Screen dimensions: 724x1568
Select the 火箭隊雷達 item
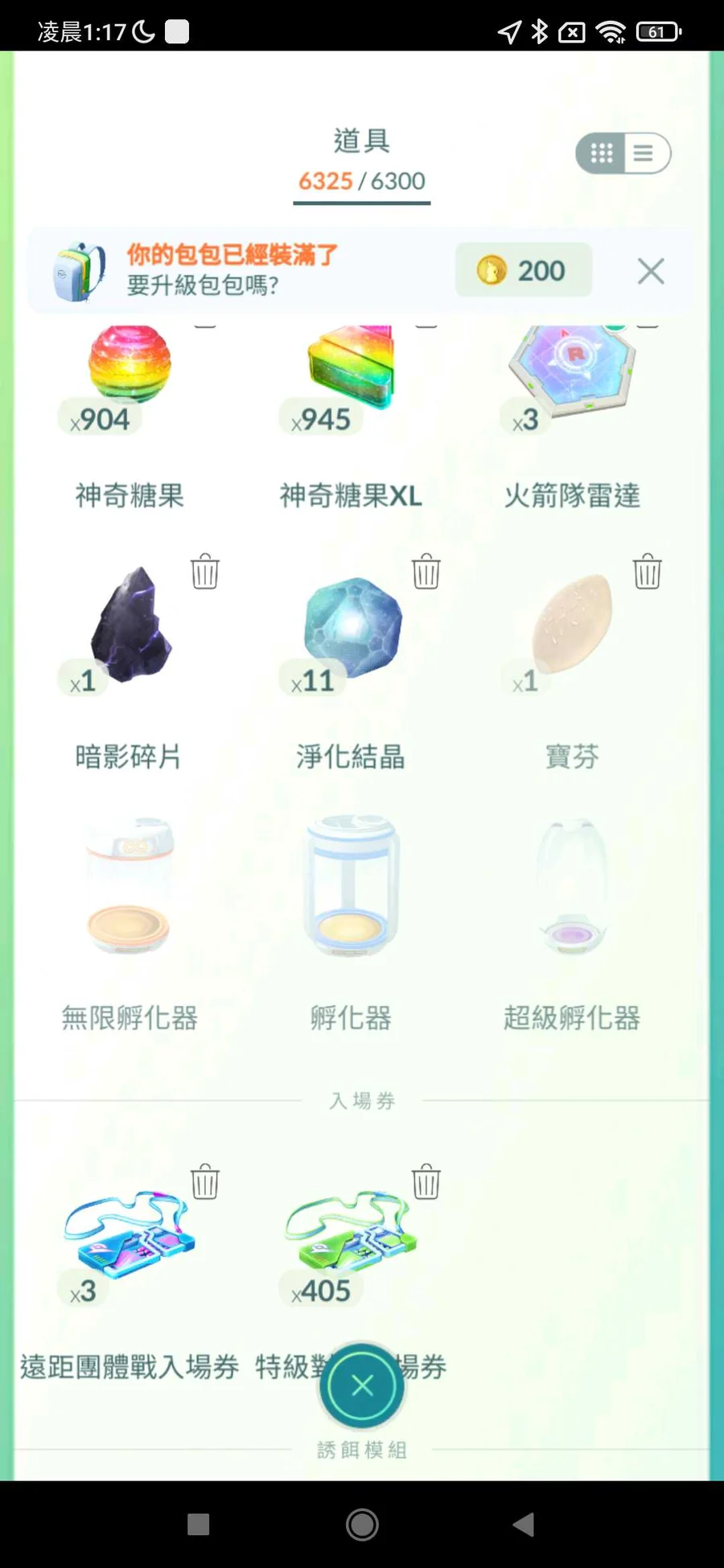572,370
